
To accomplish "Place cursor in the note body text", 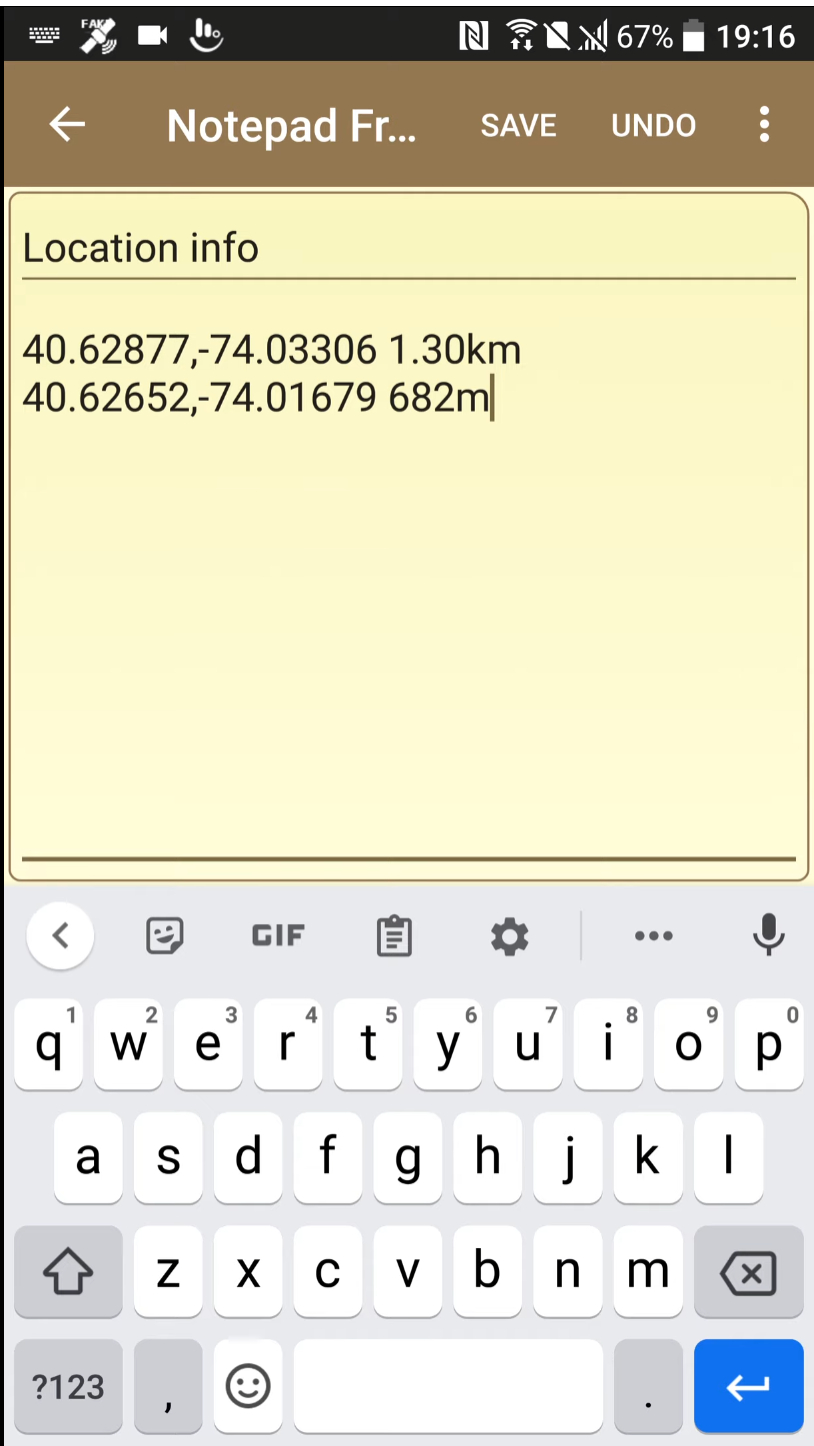I will tap(408, 600).
